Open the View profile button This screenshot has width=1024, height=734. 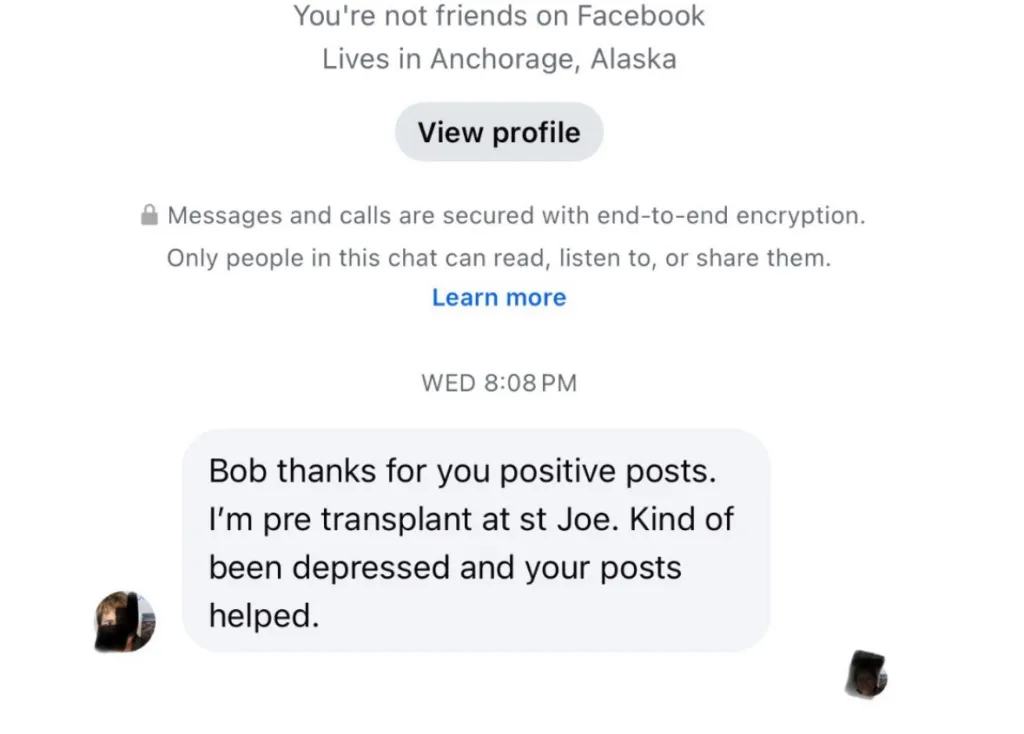click(x=499, y=133)
